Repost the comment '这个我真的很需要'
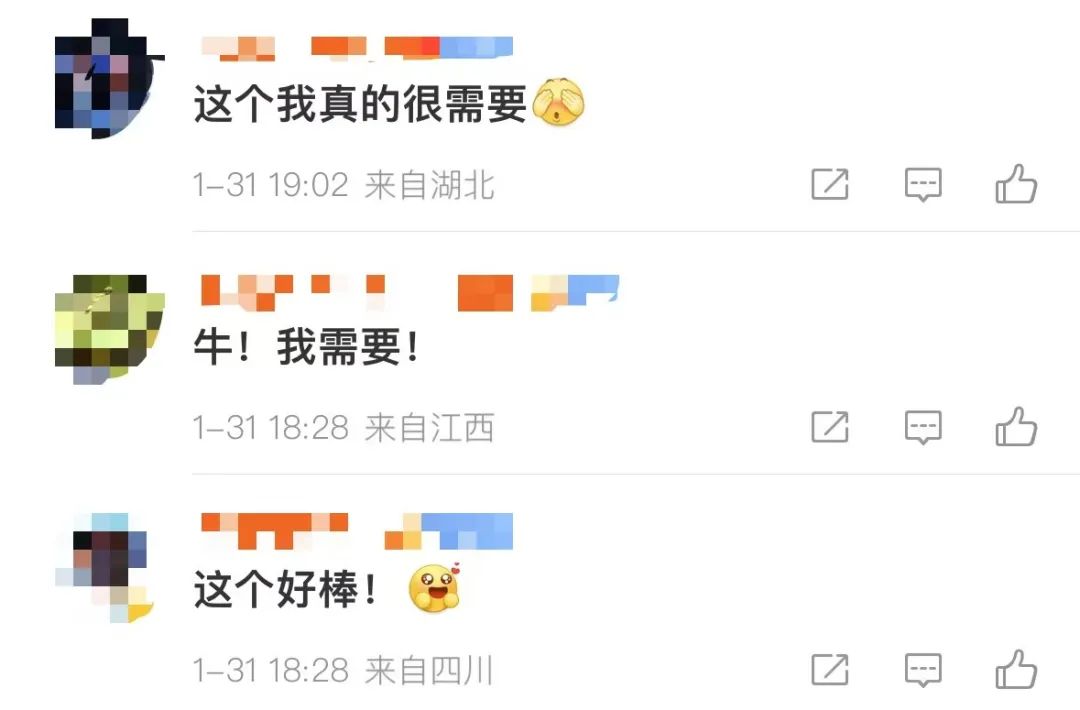Viewport: 1080px width, 710px height. 830,185
